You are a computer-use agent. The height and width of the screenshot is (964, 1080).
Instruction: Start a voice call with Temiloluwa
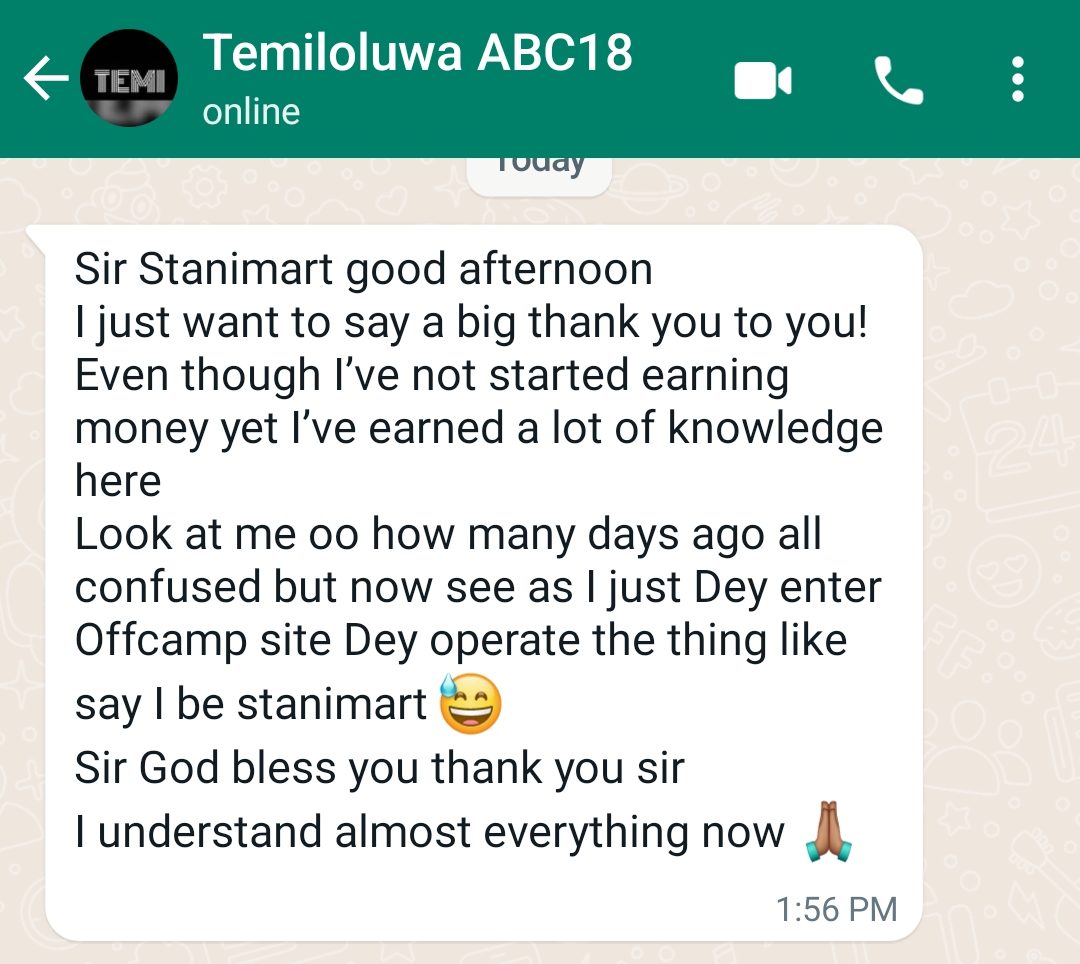pos(898,80)
